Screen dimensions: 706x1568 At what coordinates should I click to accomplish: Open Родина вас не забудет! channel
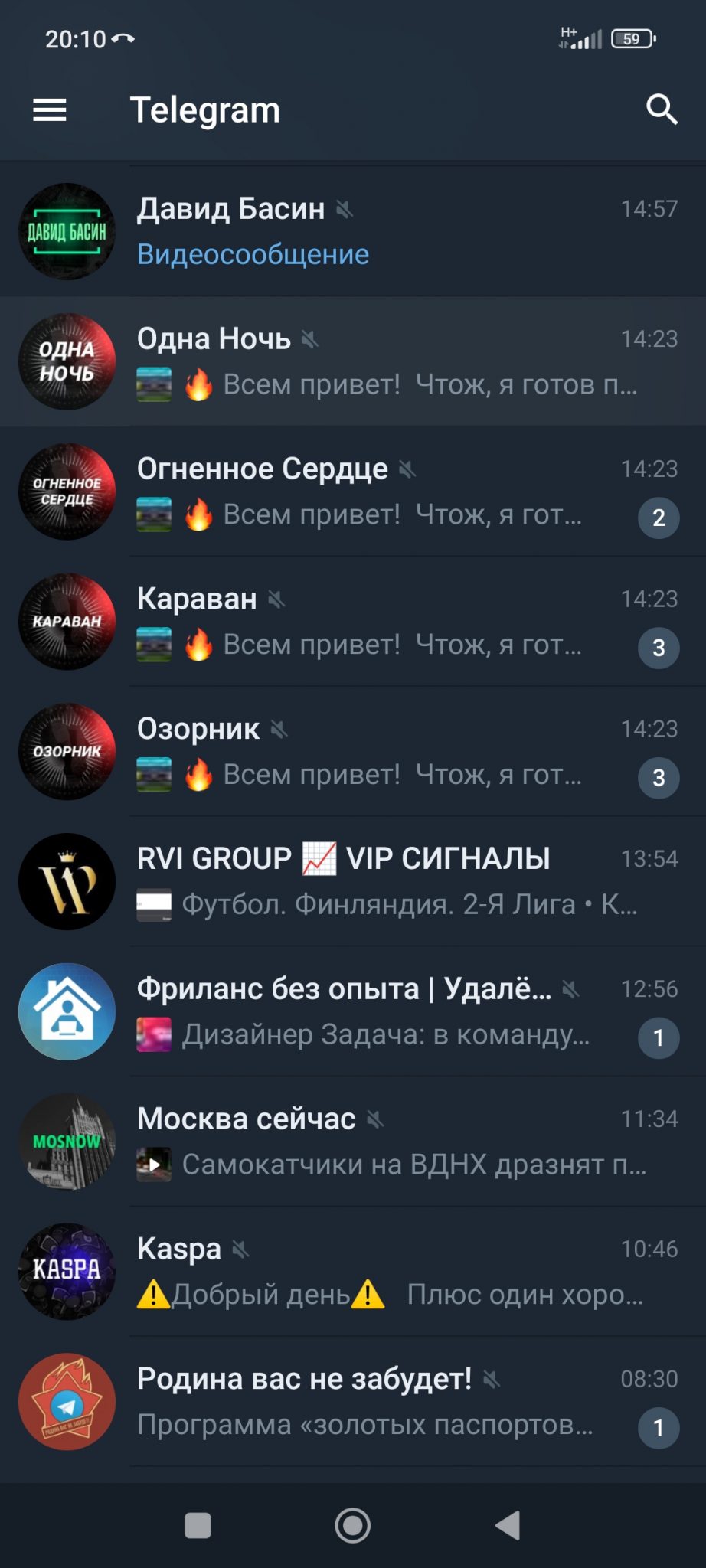click(353, 1402)
